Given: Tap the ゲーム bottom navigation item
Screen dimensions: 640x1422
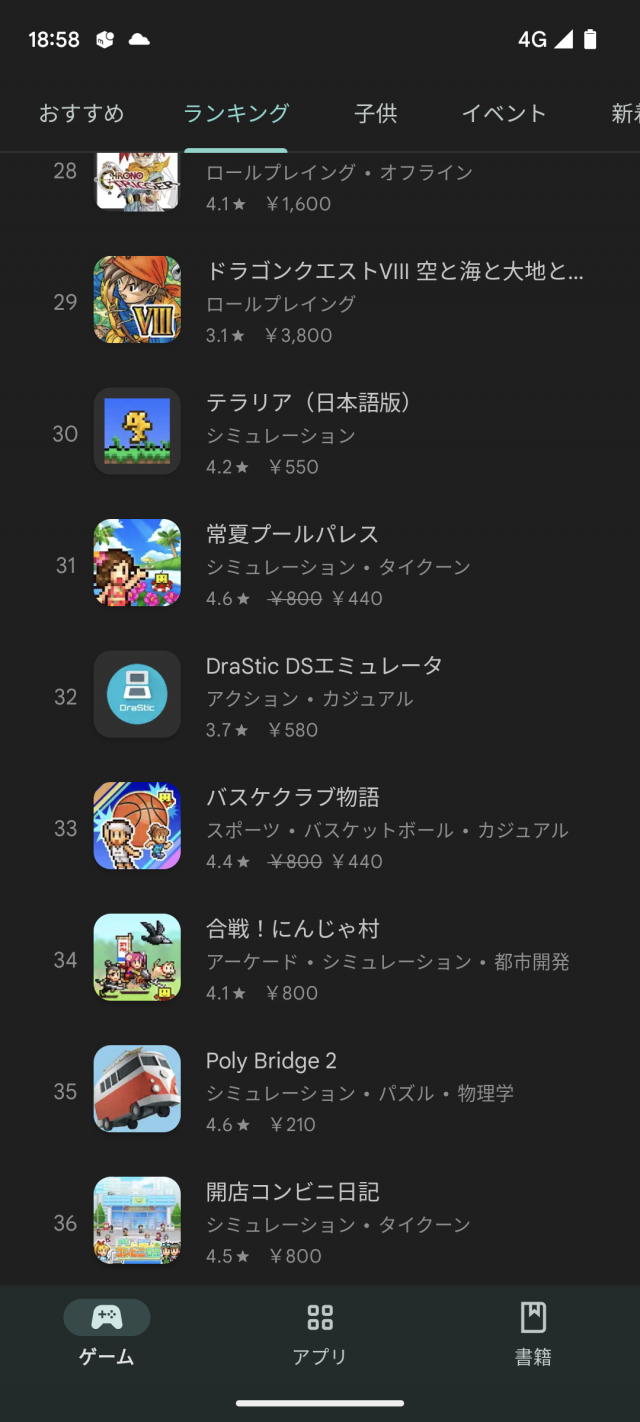Looking at the screenshot, I should (x=106, y=1334).
